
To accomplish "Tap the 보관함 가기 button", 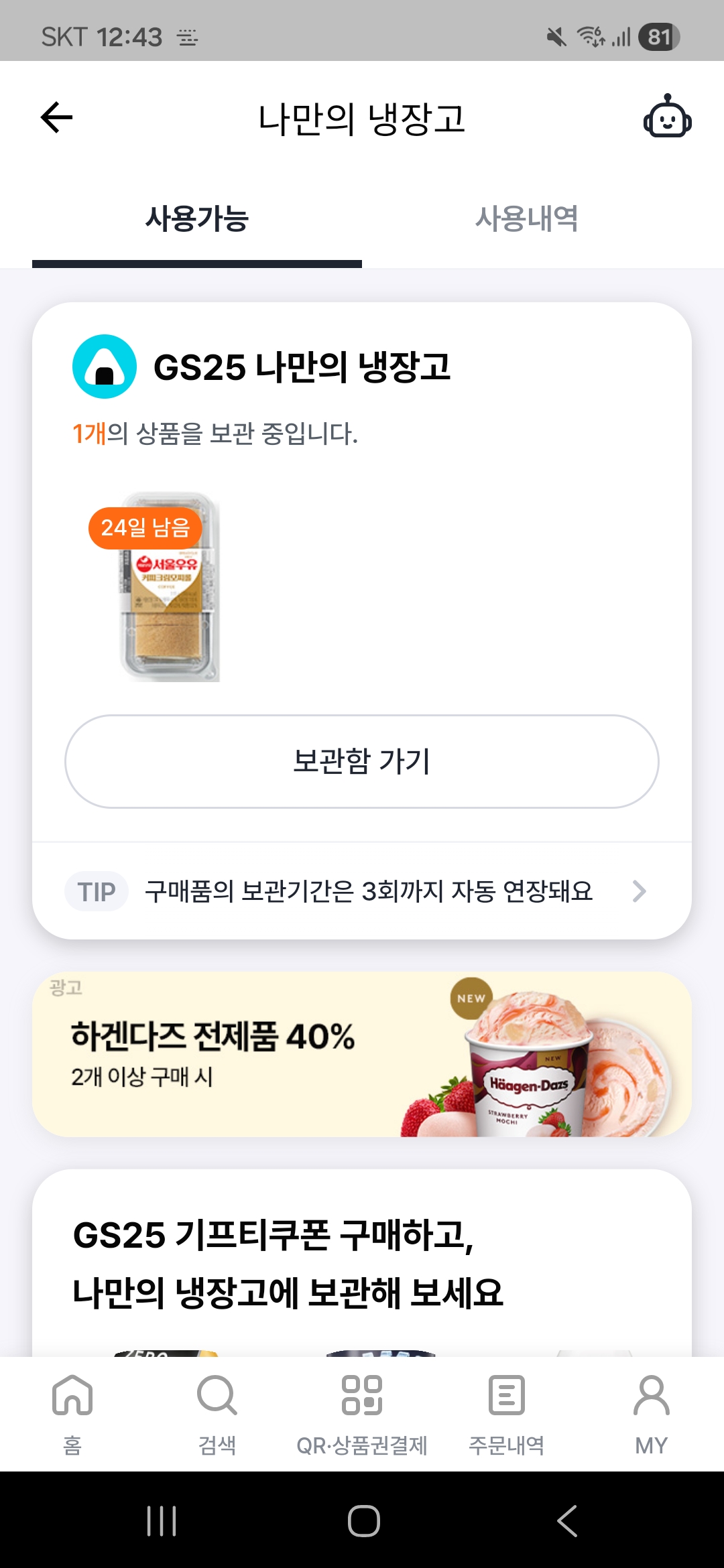I will click(362, 761).
